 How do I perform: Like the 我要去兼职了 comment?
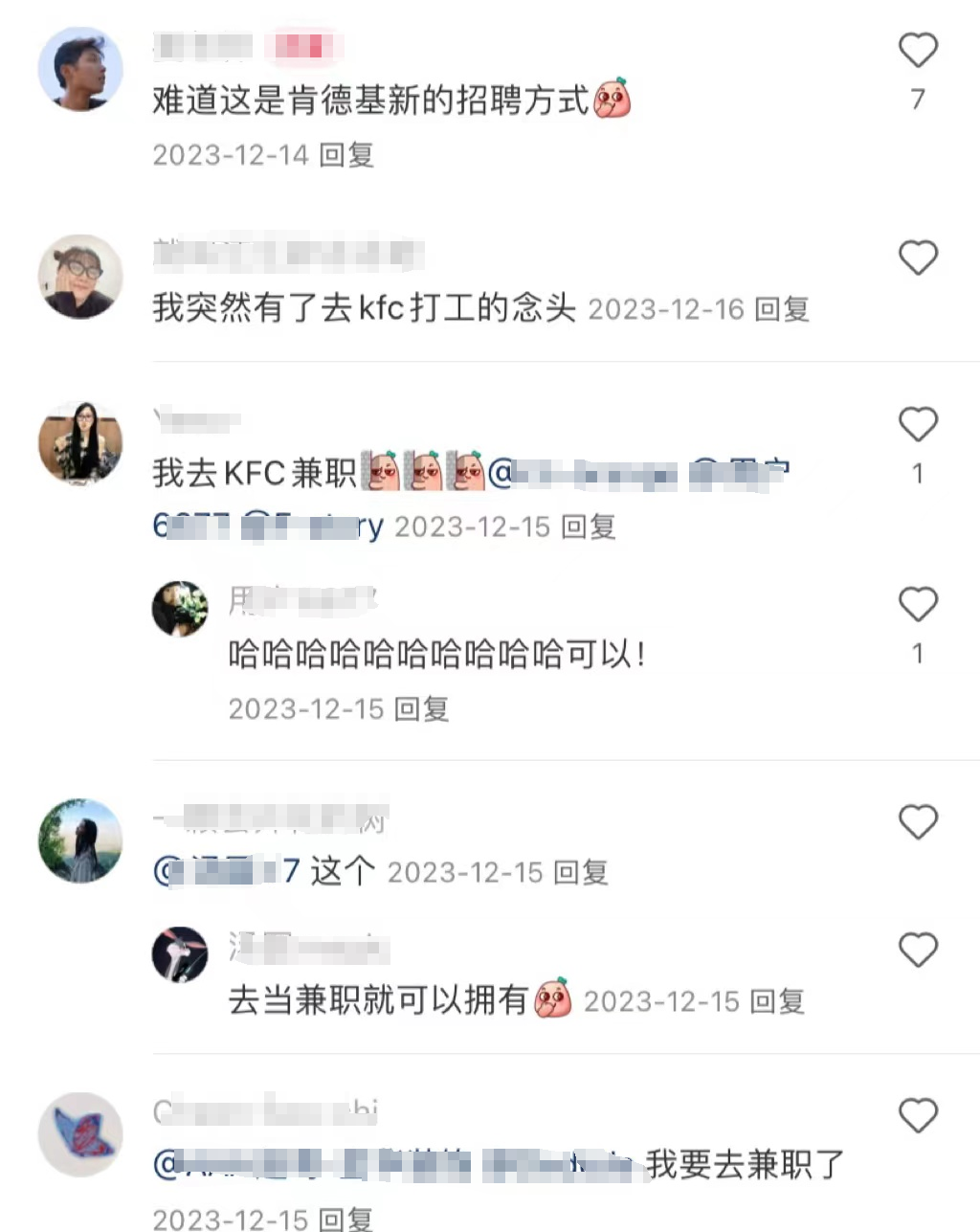tap(918, 1115)
